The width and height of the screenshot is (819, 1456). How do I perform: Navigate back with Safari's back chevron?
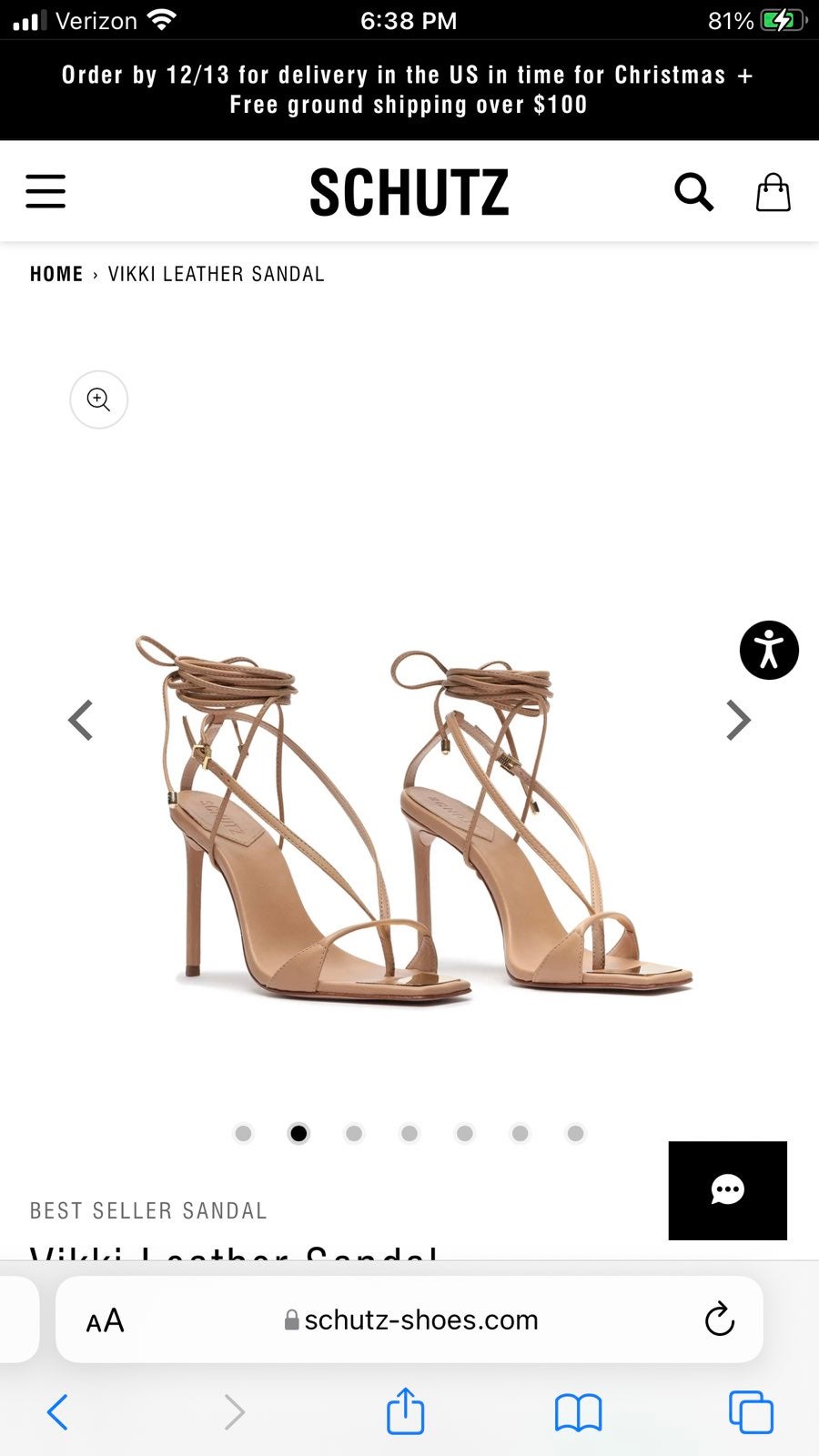point(57,1412)
